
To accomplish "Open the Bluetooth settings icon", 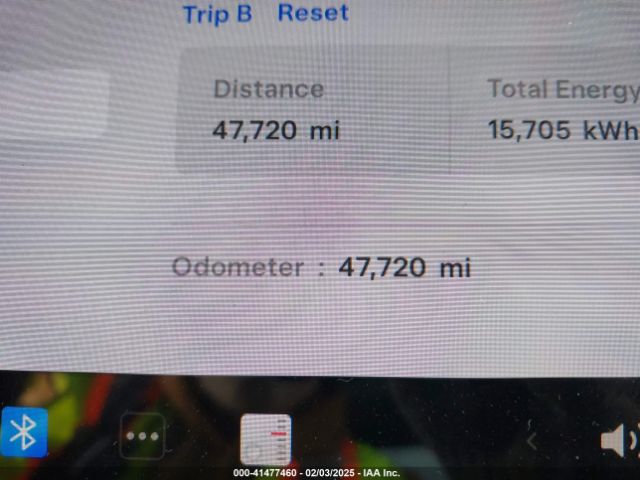I will point(23,434).
